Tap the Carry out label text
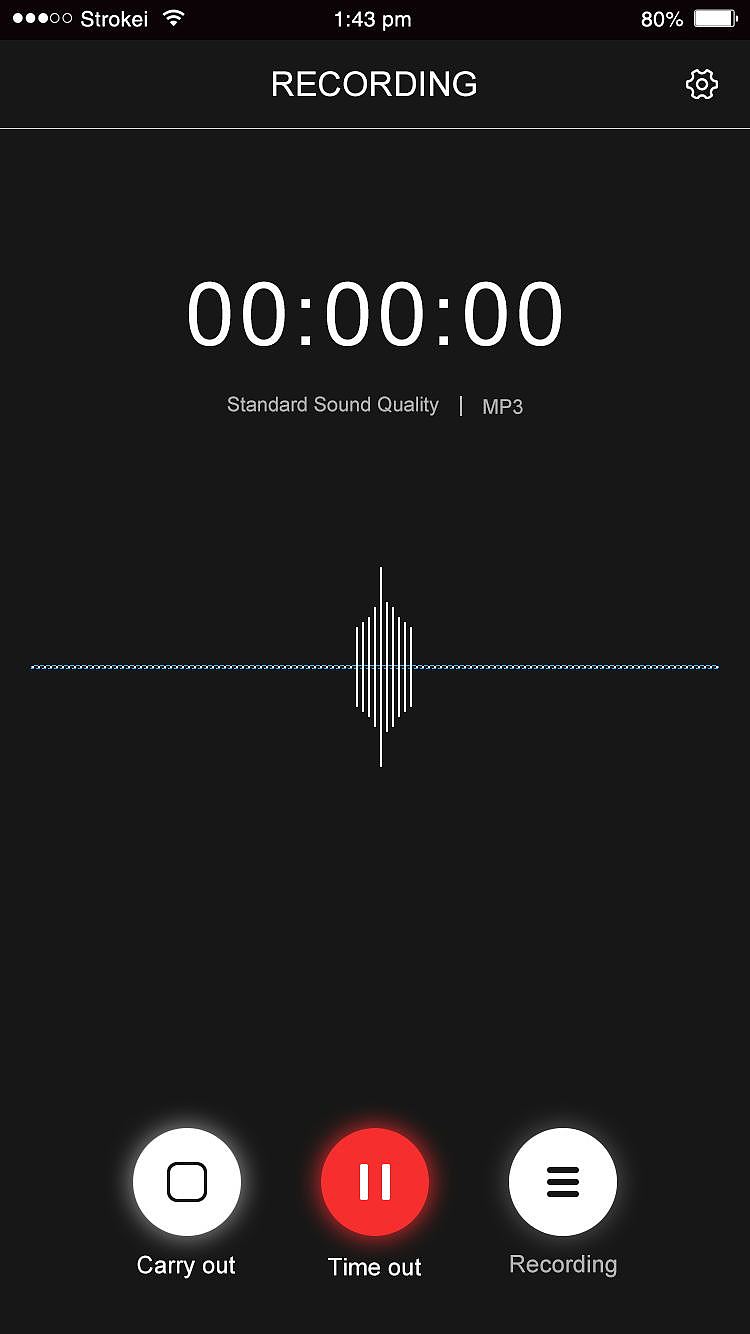Image resolution: width=750 pixels, height=1334 pixels. 186,1265
